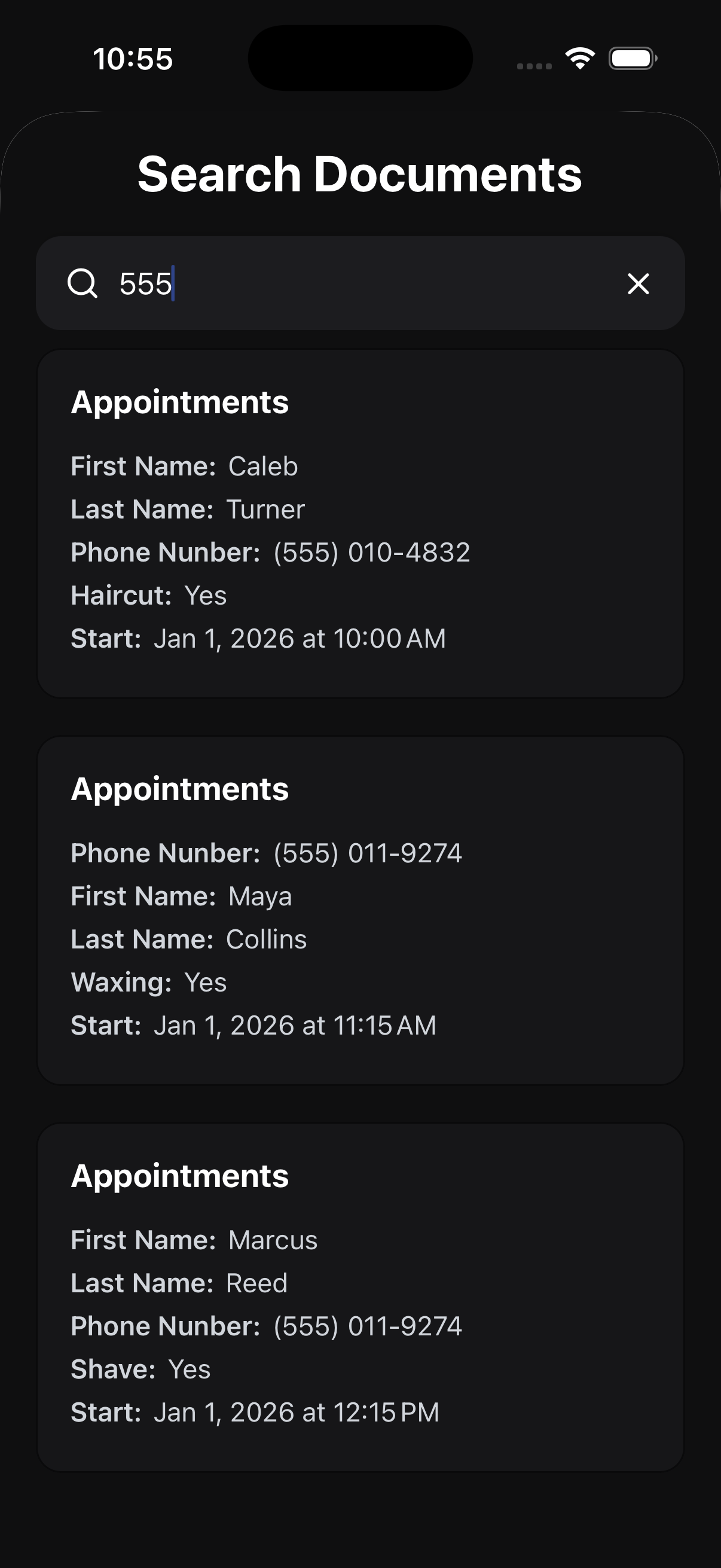Open Marcus Reed's appointment card
This screenshot has height=1568, width=721.
coord(360,1297)
